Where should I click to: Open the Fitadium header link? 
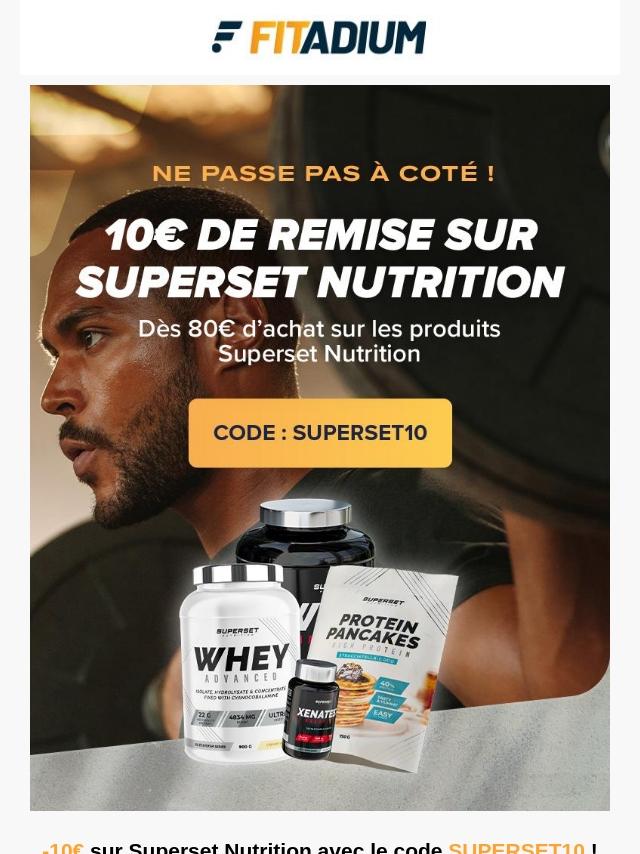click(319, 38)
